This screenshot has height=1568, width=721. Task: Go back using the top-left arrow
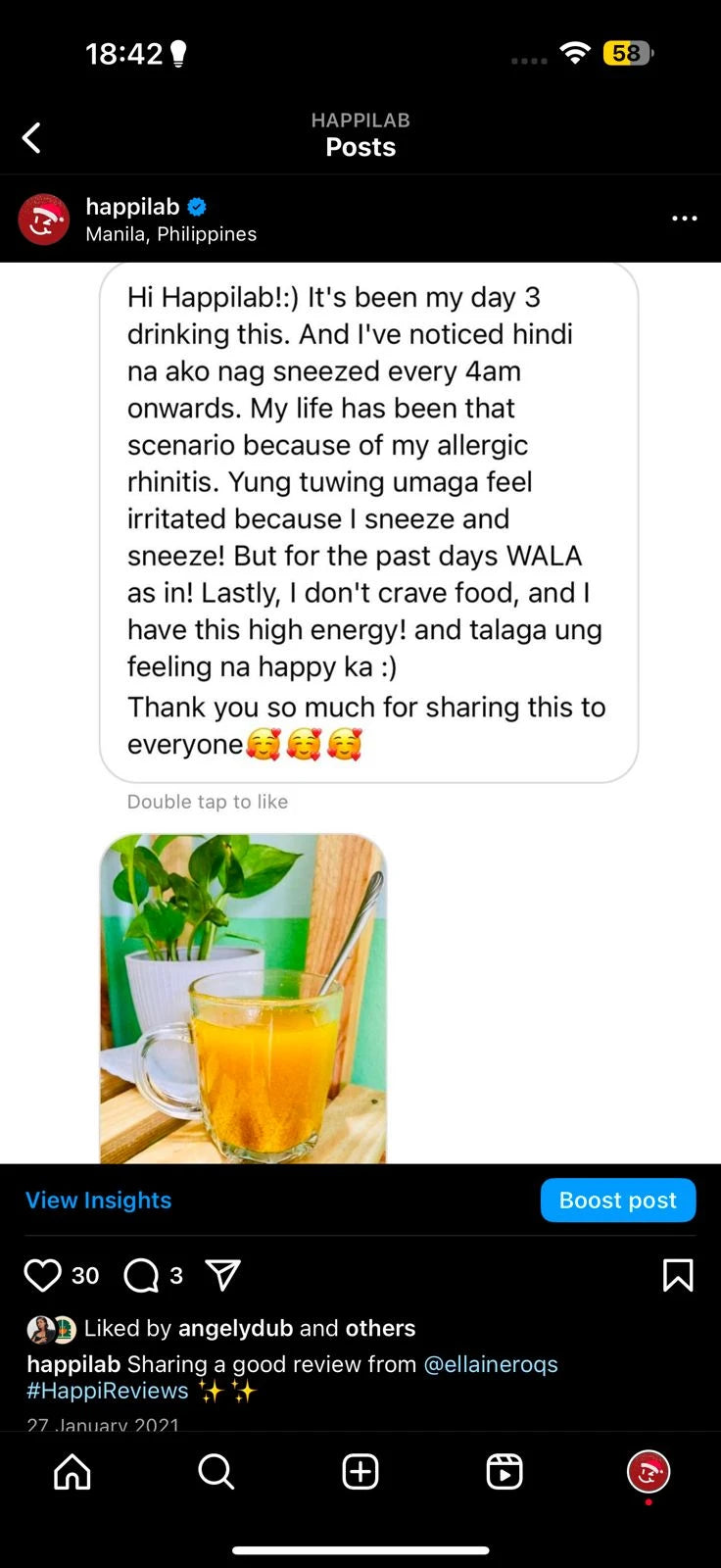click(32, 138)
